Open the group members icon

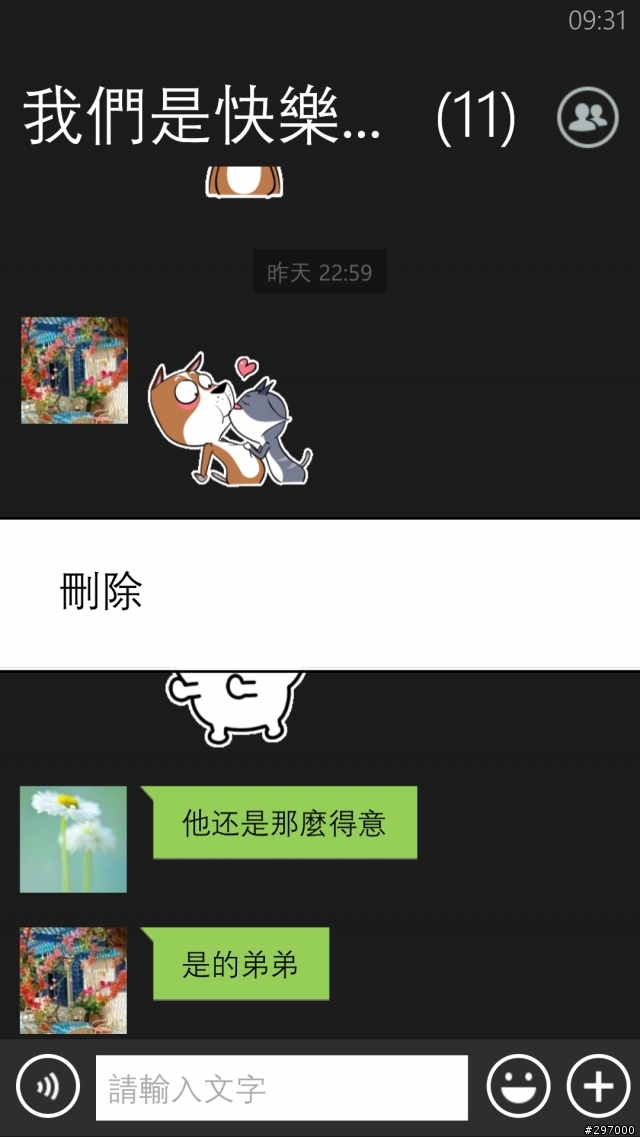(587, 118)
